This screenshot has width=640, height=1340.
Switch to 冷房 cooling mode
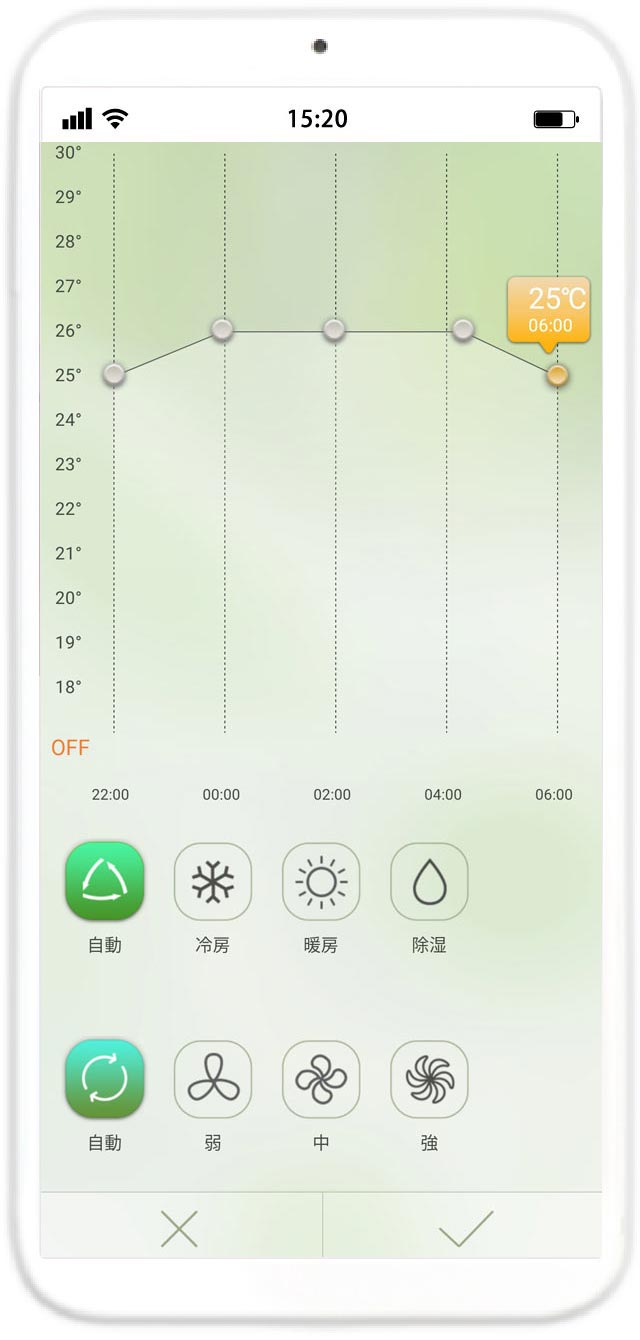(x=213, y=881)
